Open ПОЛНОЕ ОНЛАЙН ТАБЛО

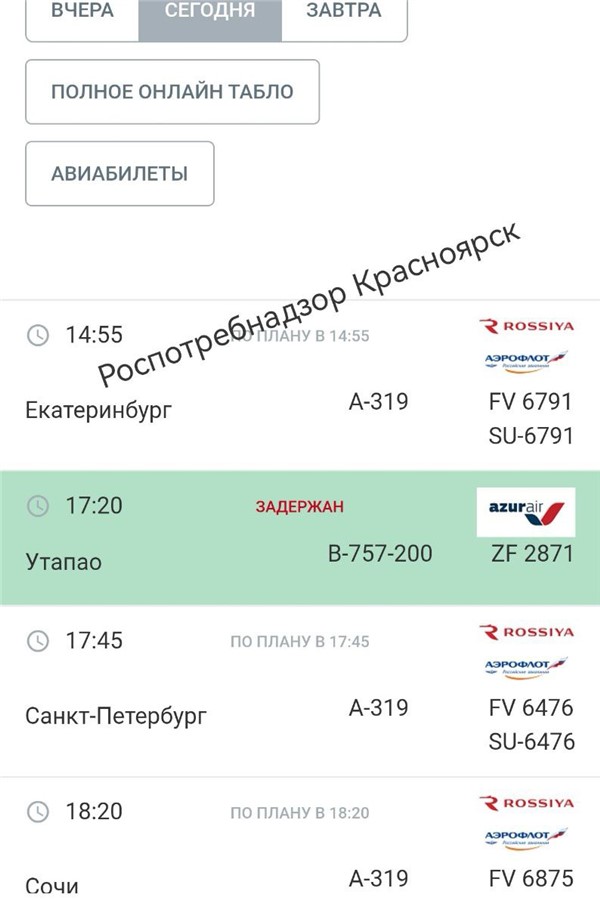(172, 92)
